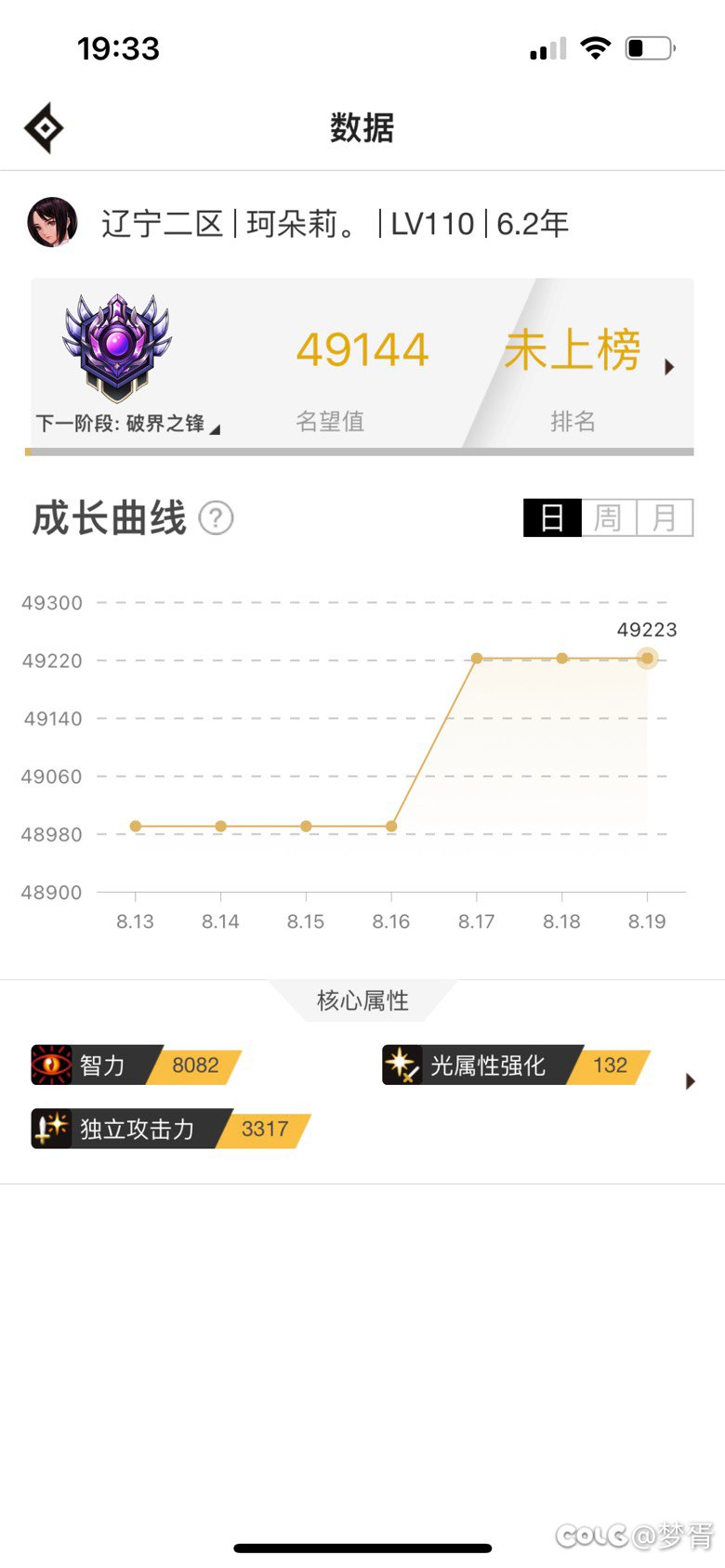
Task: Expand more attributes with right arrow chevron
Action: [690, 1081]
